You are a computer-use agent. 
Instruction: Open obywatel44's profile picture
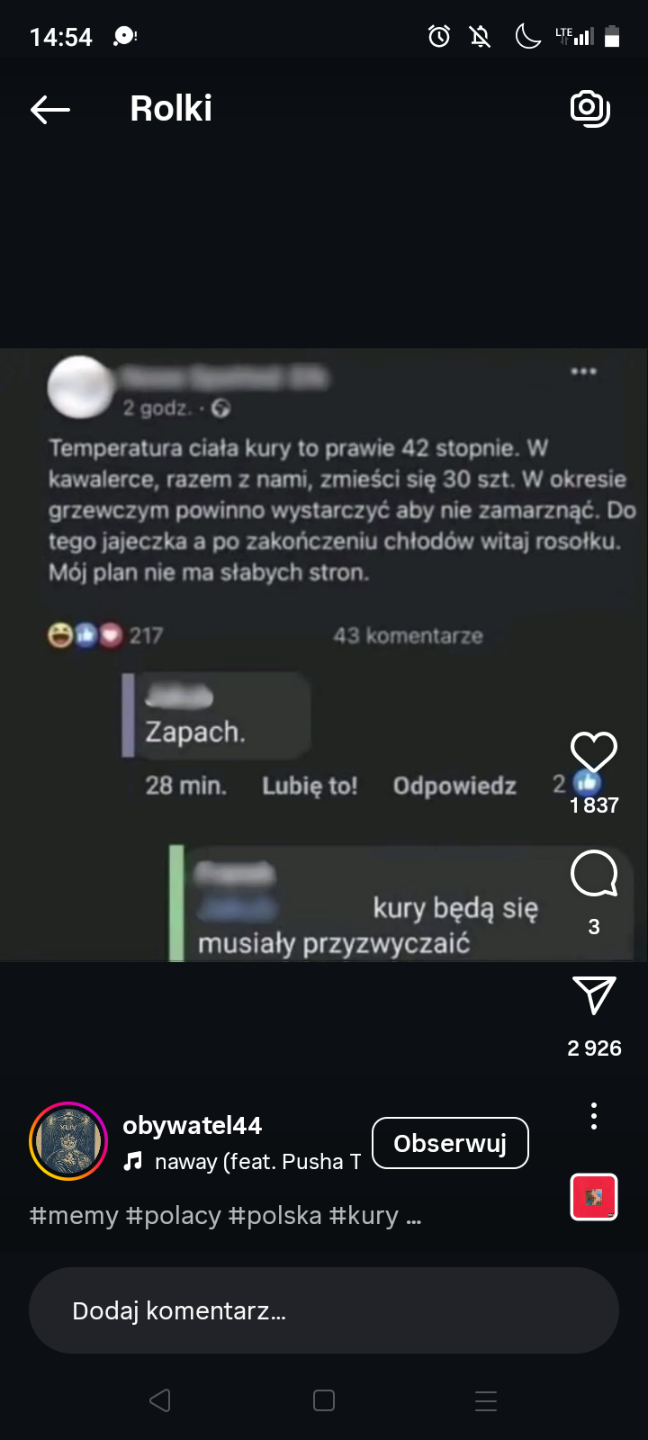click(x=68, y=1142)
